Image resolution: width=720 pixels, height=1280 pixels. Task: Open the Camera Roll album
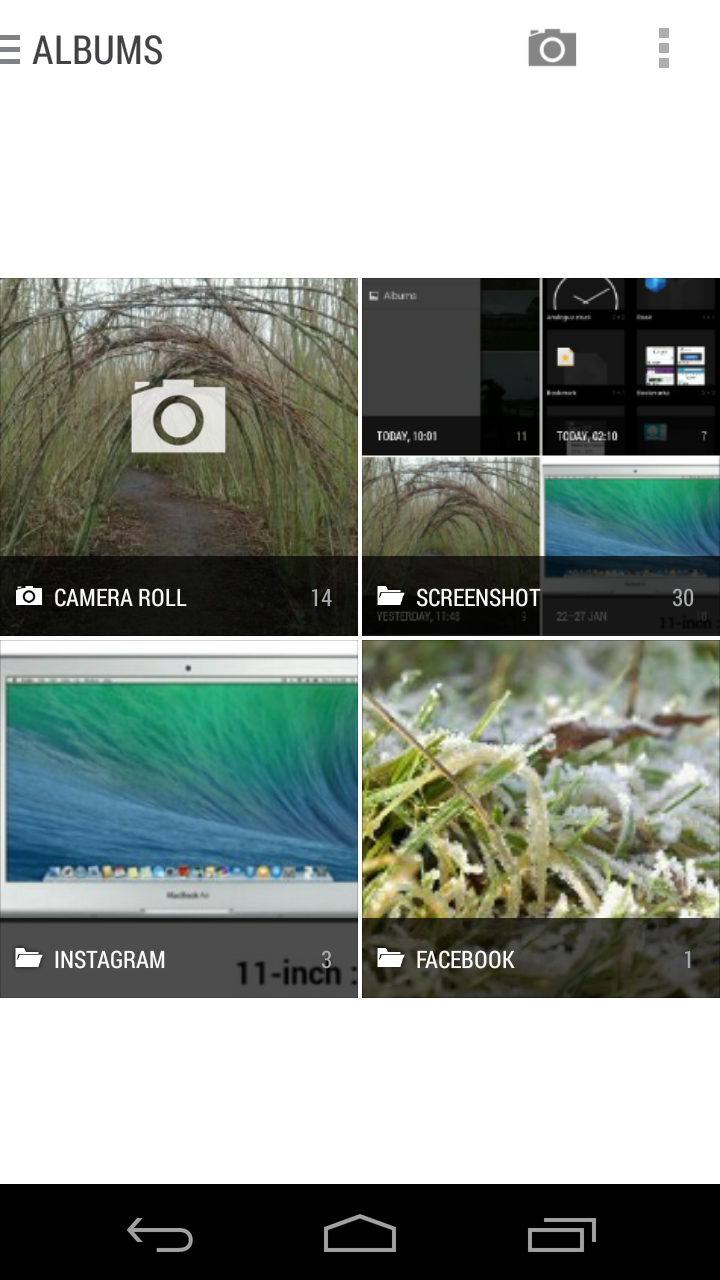pos(179,456)
